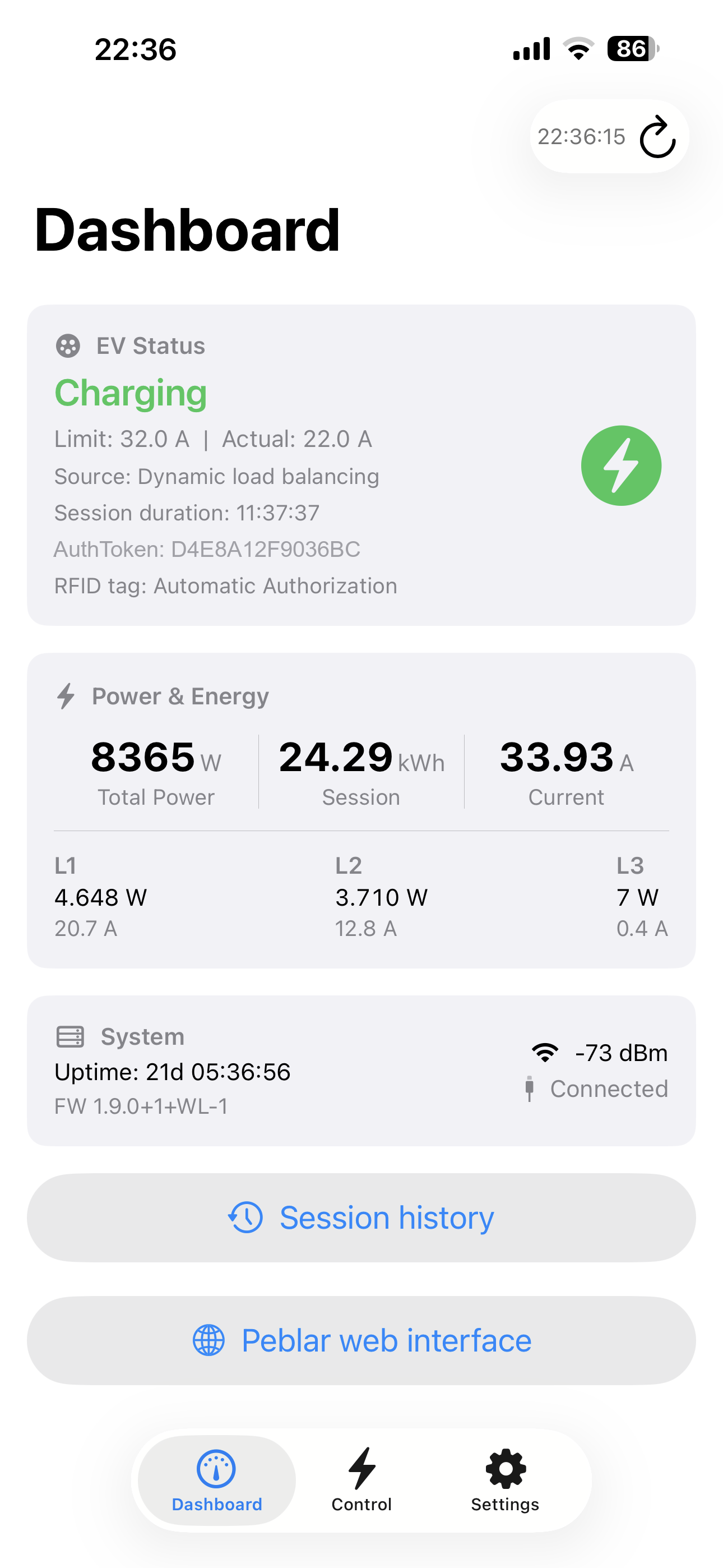Tap the lightning icon next to Power & Energy

[67, 696]
